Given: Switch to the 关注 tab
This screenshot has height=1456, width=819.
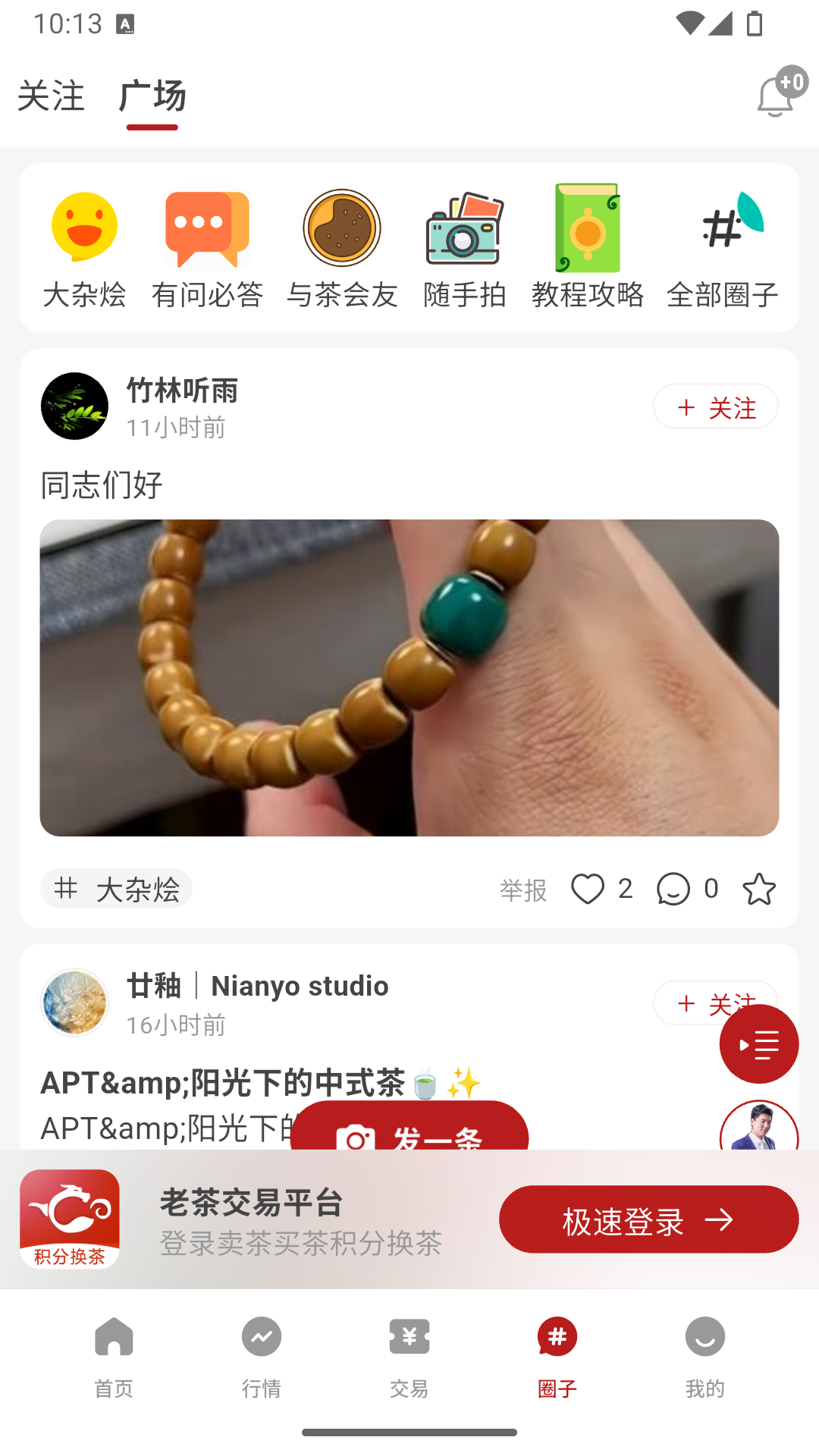Looking at the screenshot, I should pyautogui.click(x=52, y=97).
